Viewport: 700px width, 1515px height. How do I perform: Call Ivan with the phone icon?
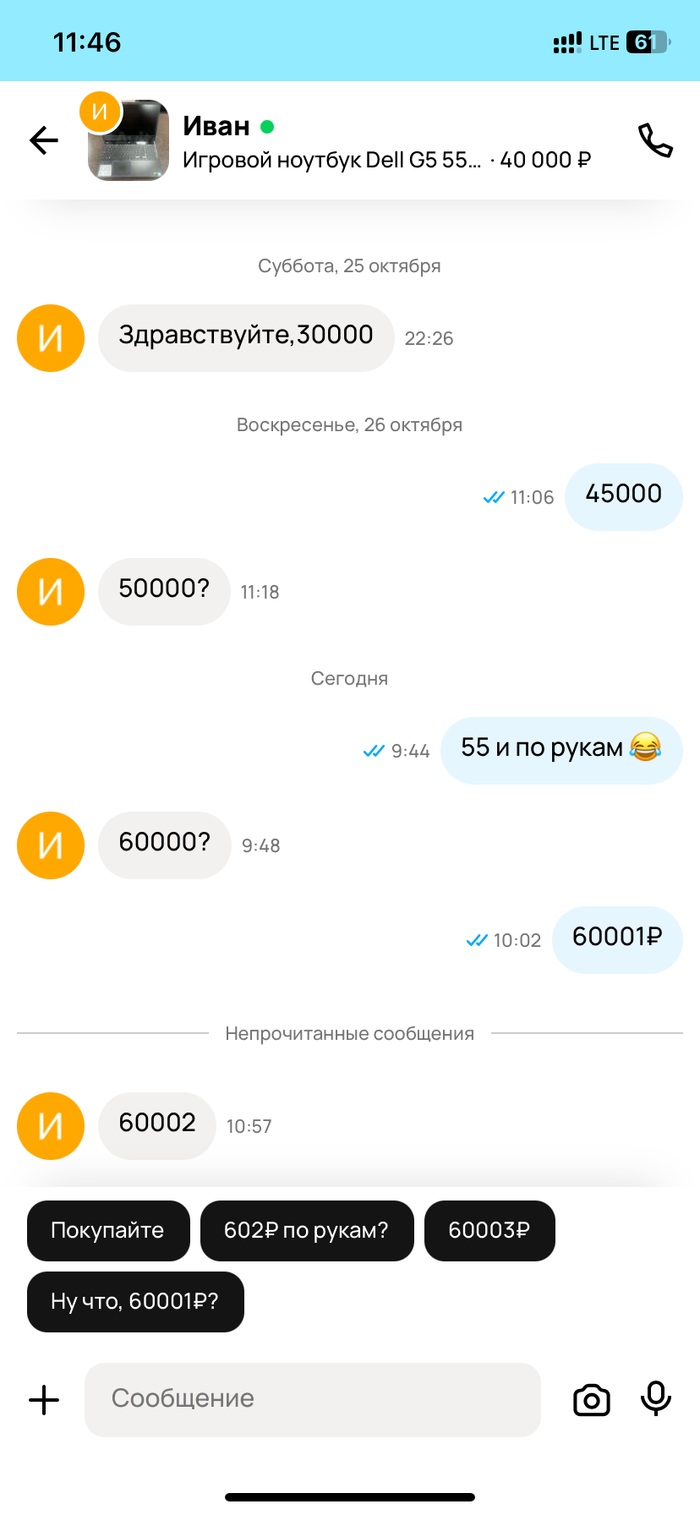click(x=655, y=141)
